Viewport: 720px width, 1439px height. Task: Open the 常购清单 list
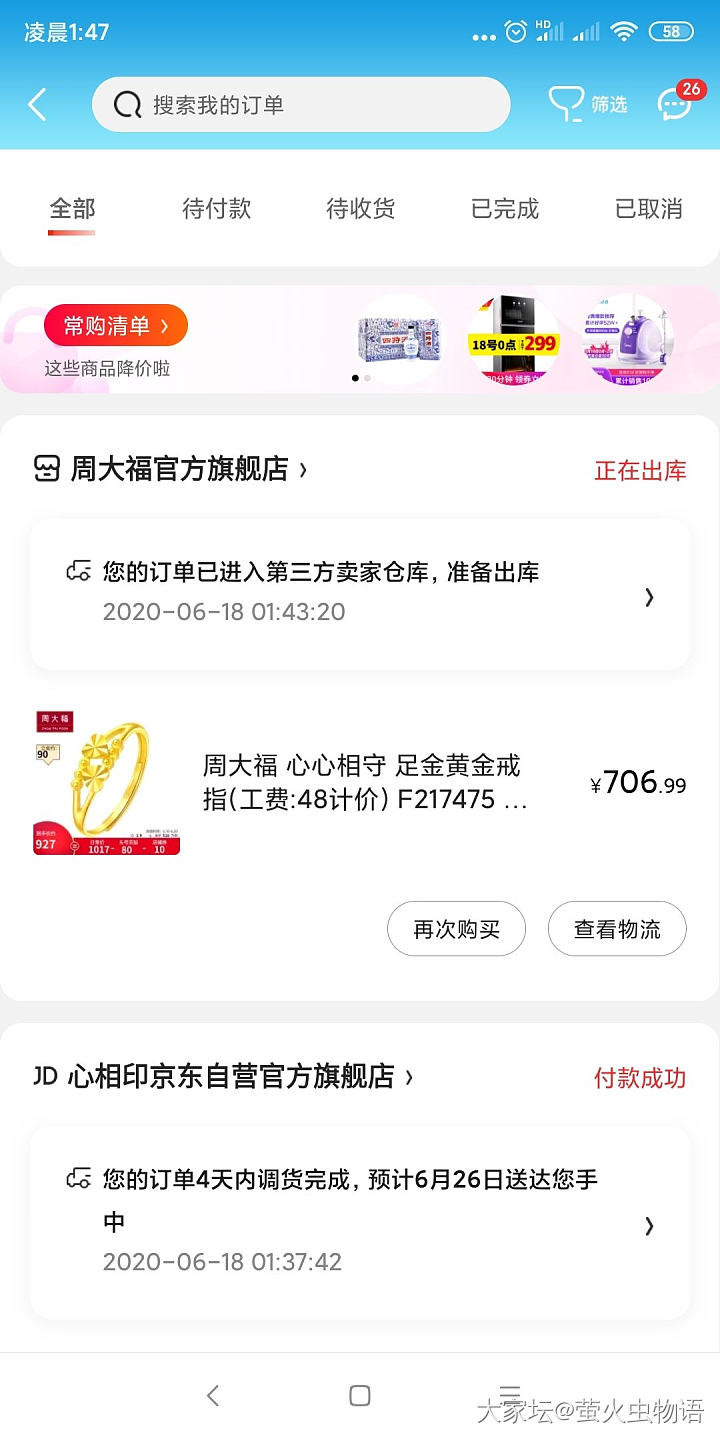(115, 326)
